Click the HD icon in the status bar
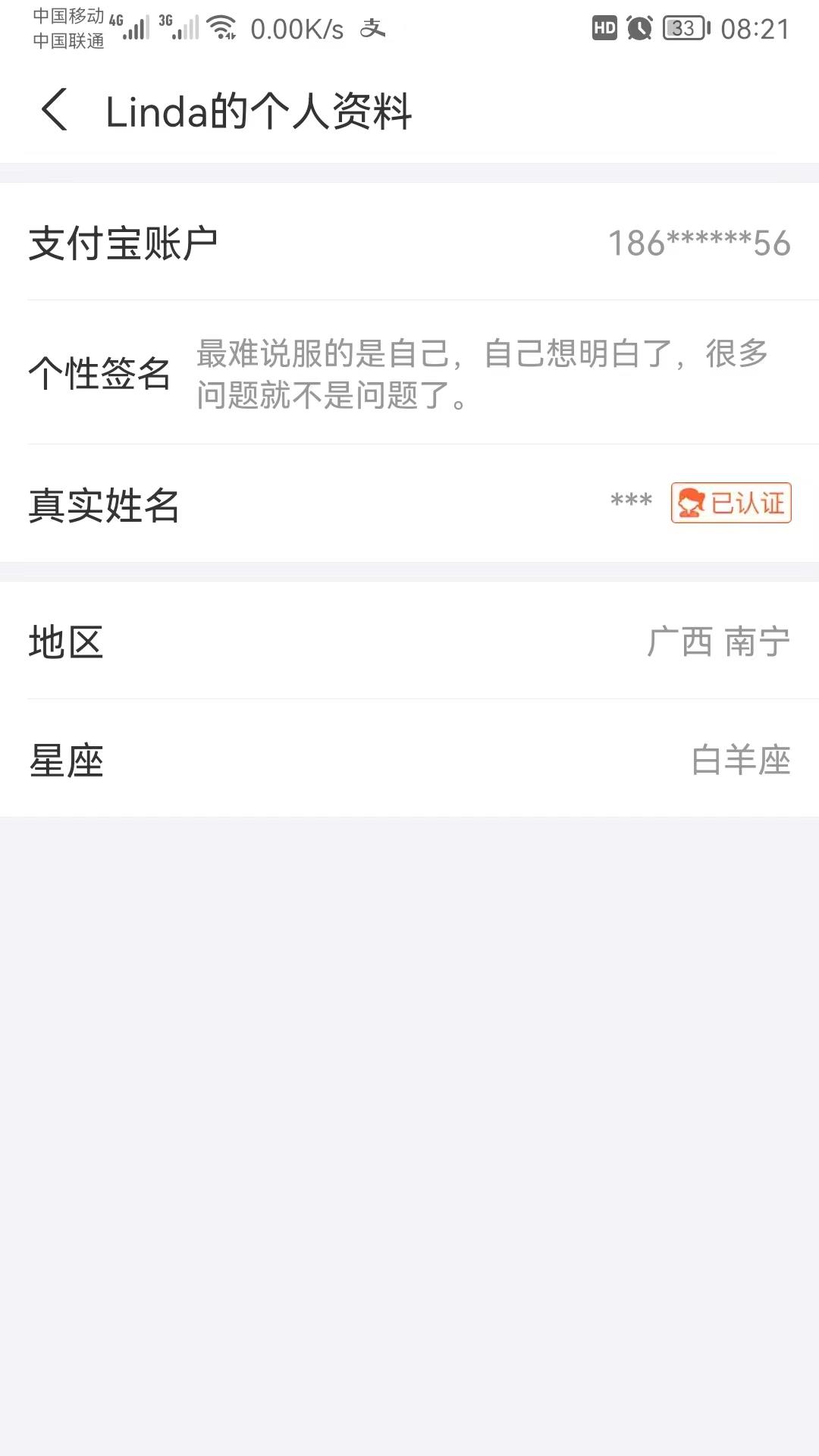The width and height of the screenshot is (819, 1456). [x=603, y=28]
